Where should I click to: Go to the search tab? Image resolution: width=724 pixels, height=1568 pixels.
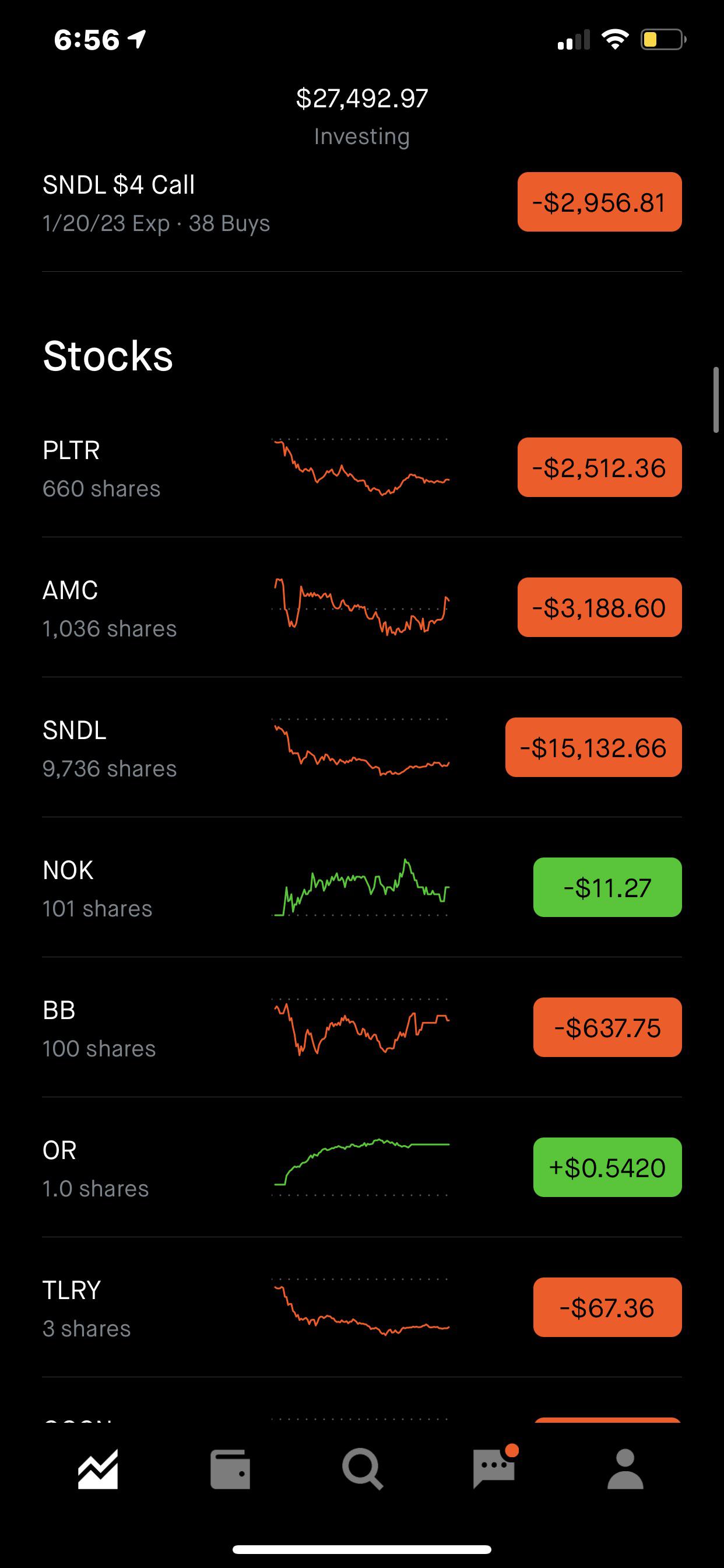coord(362,1469)
